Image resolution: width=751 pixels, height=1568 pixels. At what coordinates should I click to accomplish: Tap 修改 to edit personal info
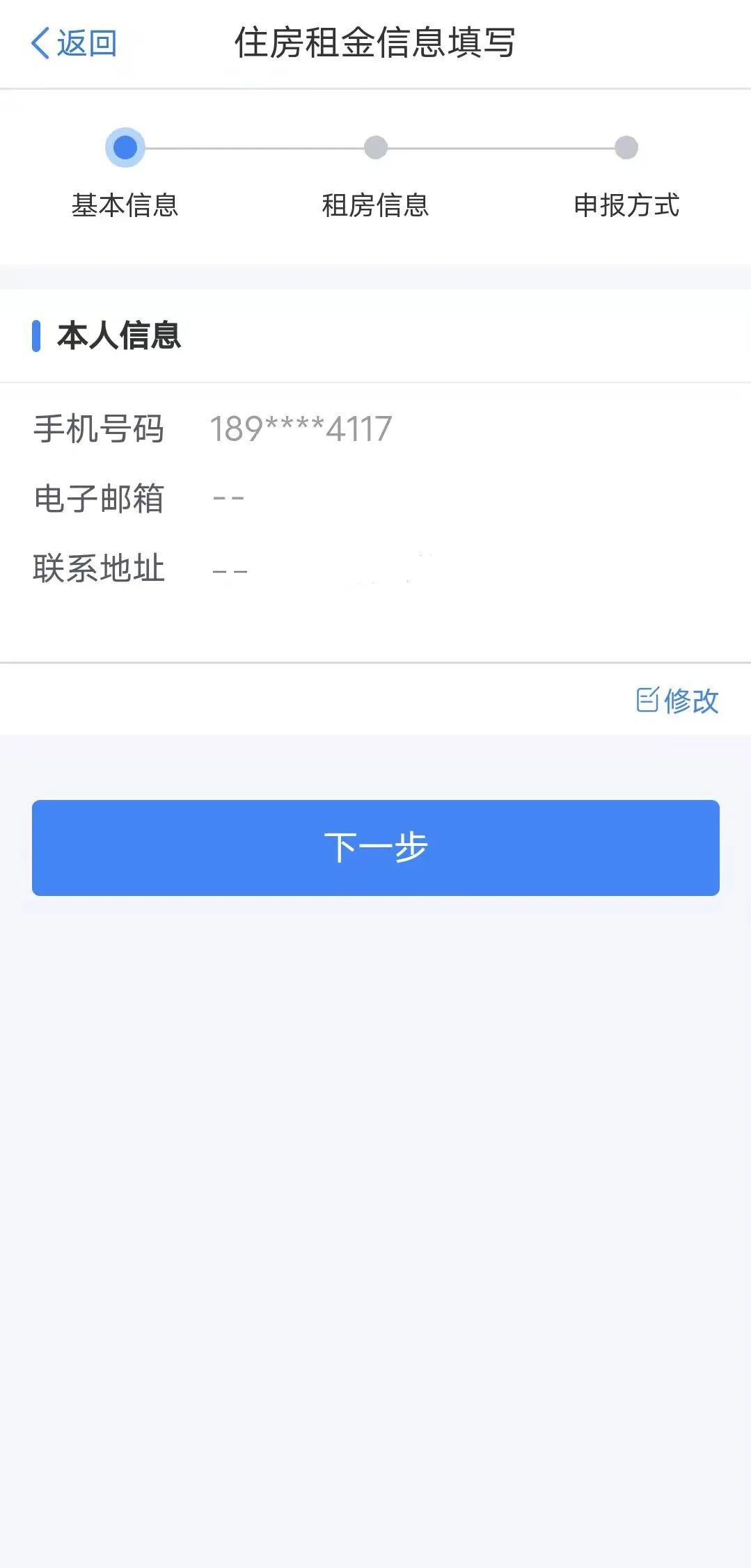pos(677,701)
